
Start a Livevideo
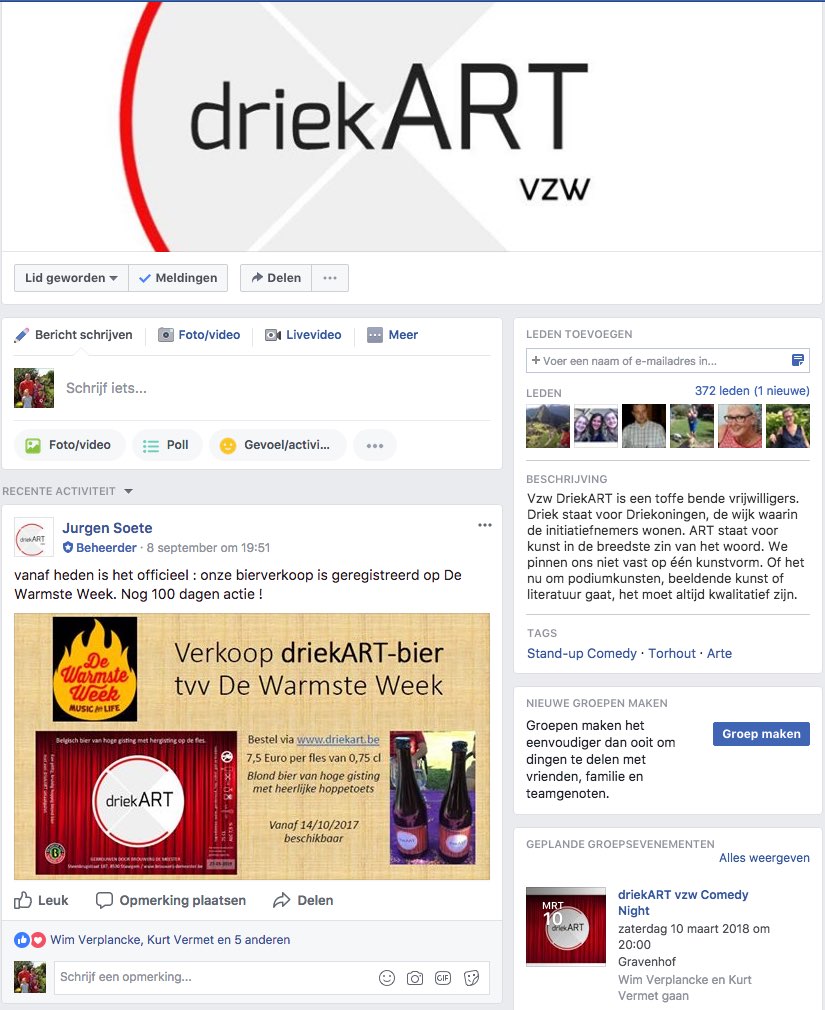[303, 335]
